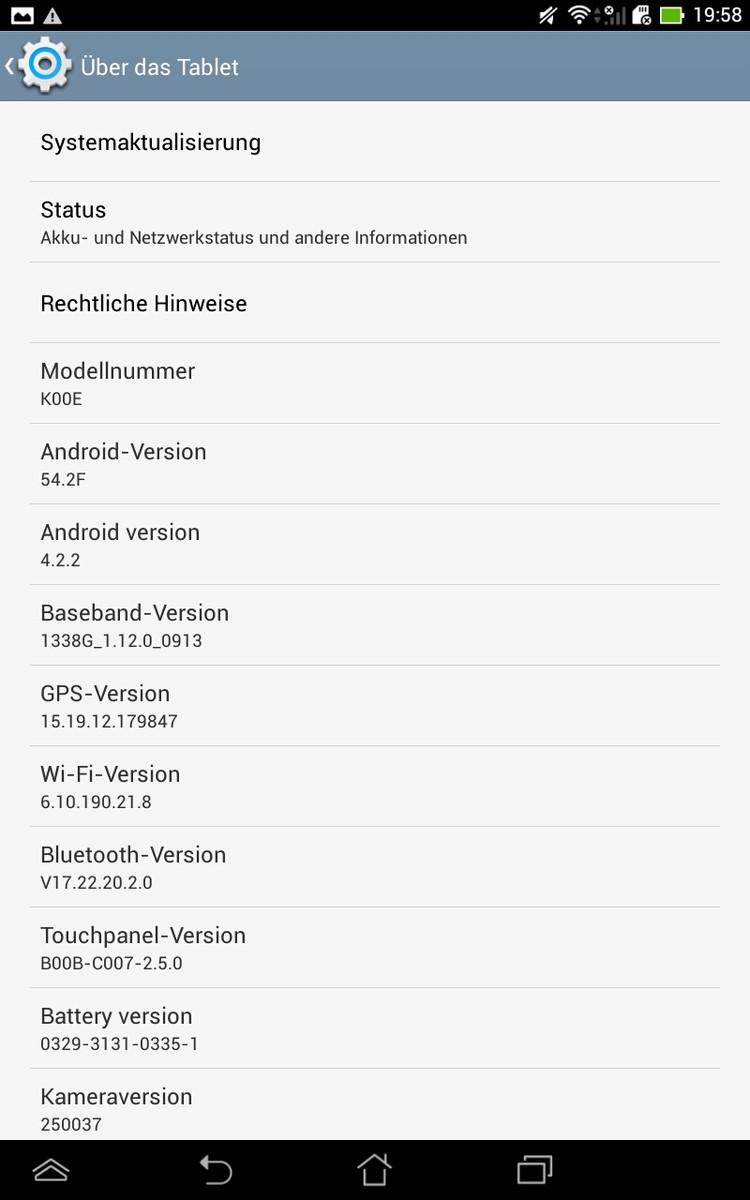Open recent apps from navigation bar
750x1200 pixels.
pyautogui.click(x=534, y=1169)
